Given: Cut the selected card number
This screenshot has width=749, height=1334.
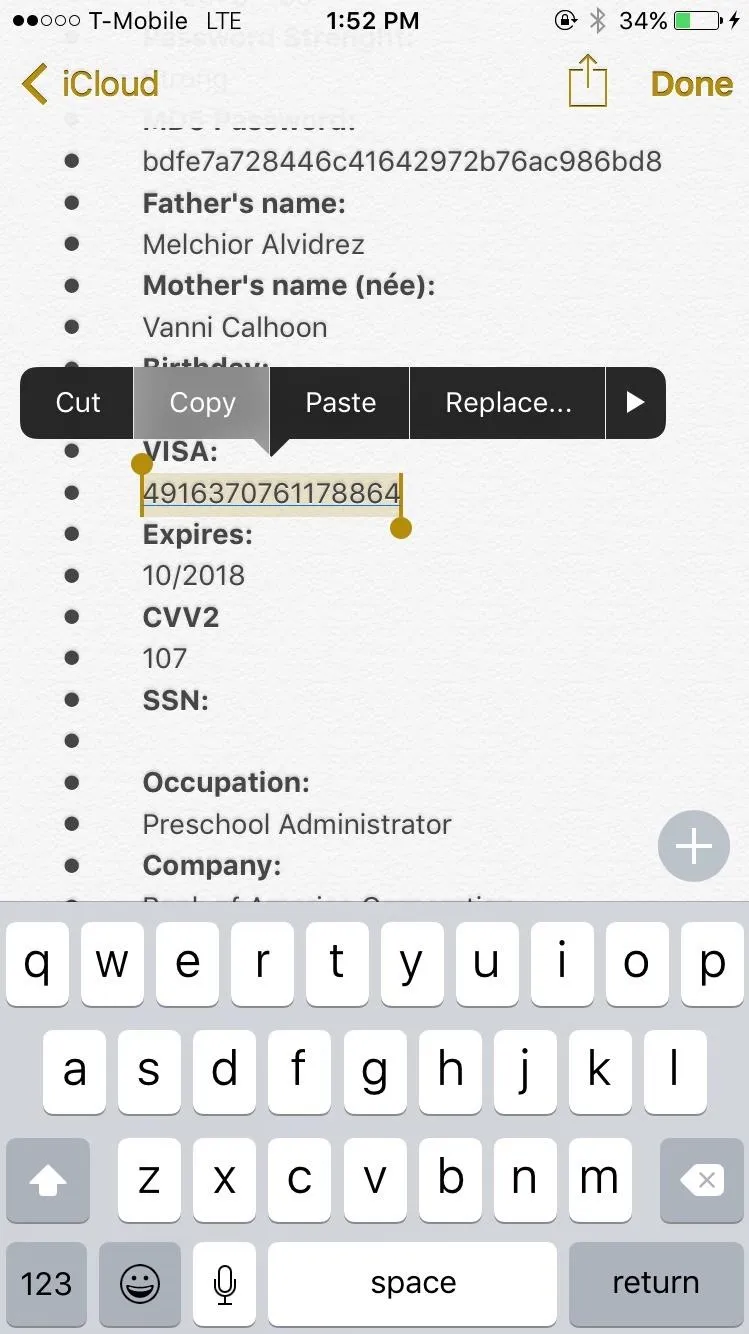Looking at the screenshot, I should (78, 403).
